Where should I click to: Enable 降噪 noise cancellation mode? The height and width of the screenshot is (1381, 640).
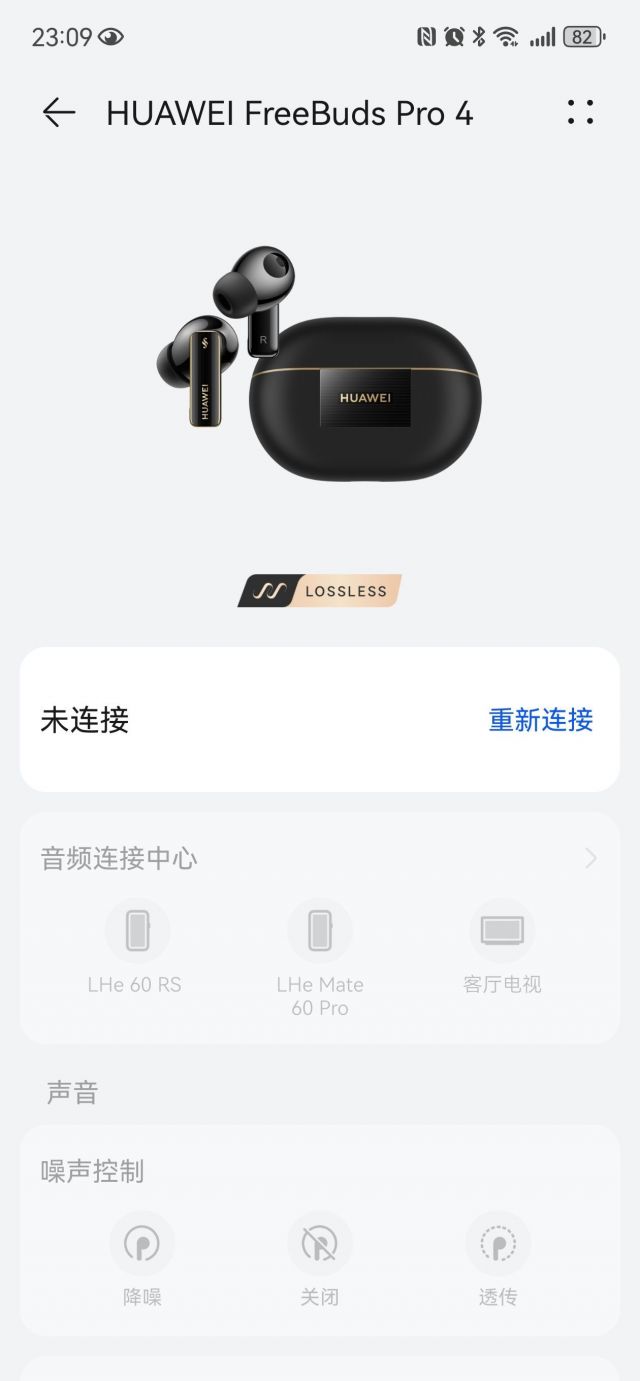142,1244
